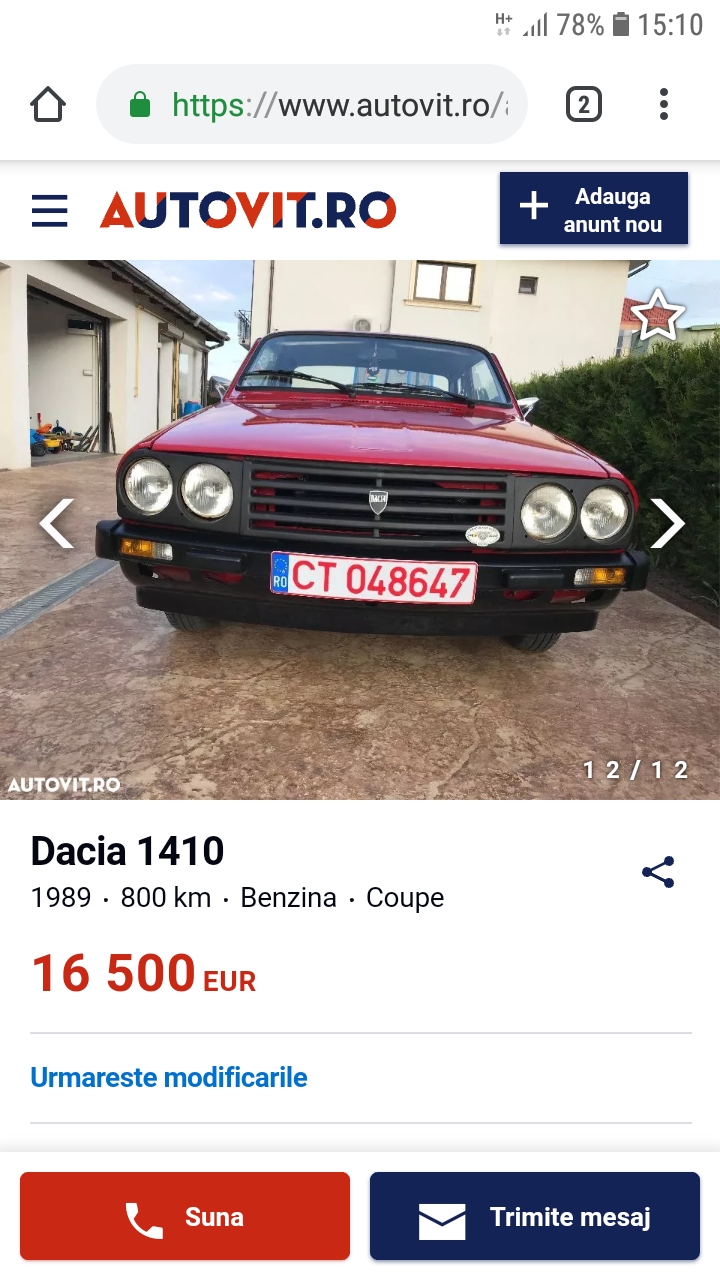
Task: Tap Adauga anunt nou button
Action: (594, 209)
